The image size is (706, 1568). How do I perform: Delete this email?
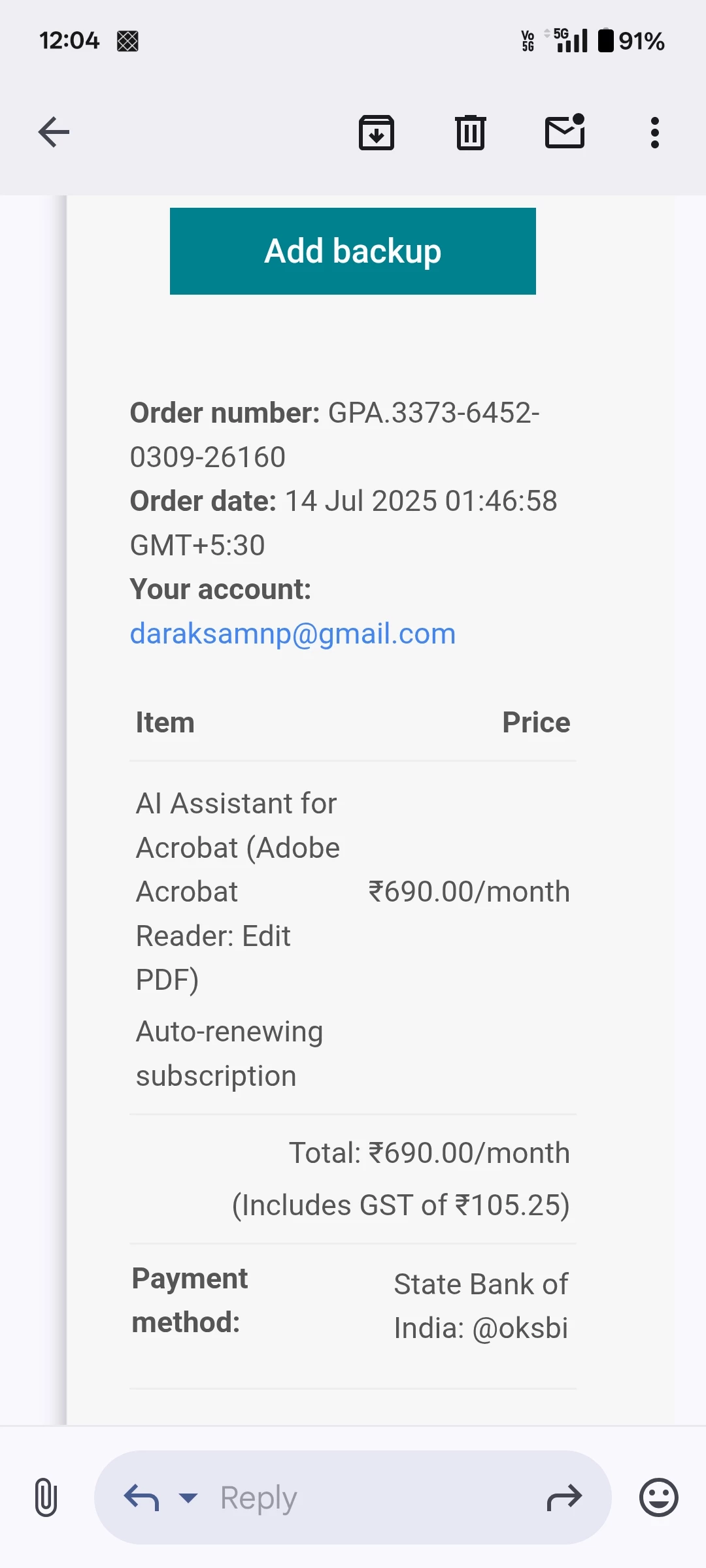click(470, 133)
